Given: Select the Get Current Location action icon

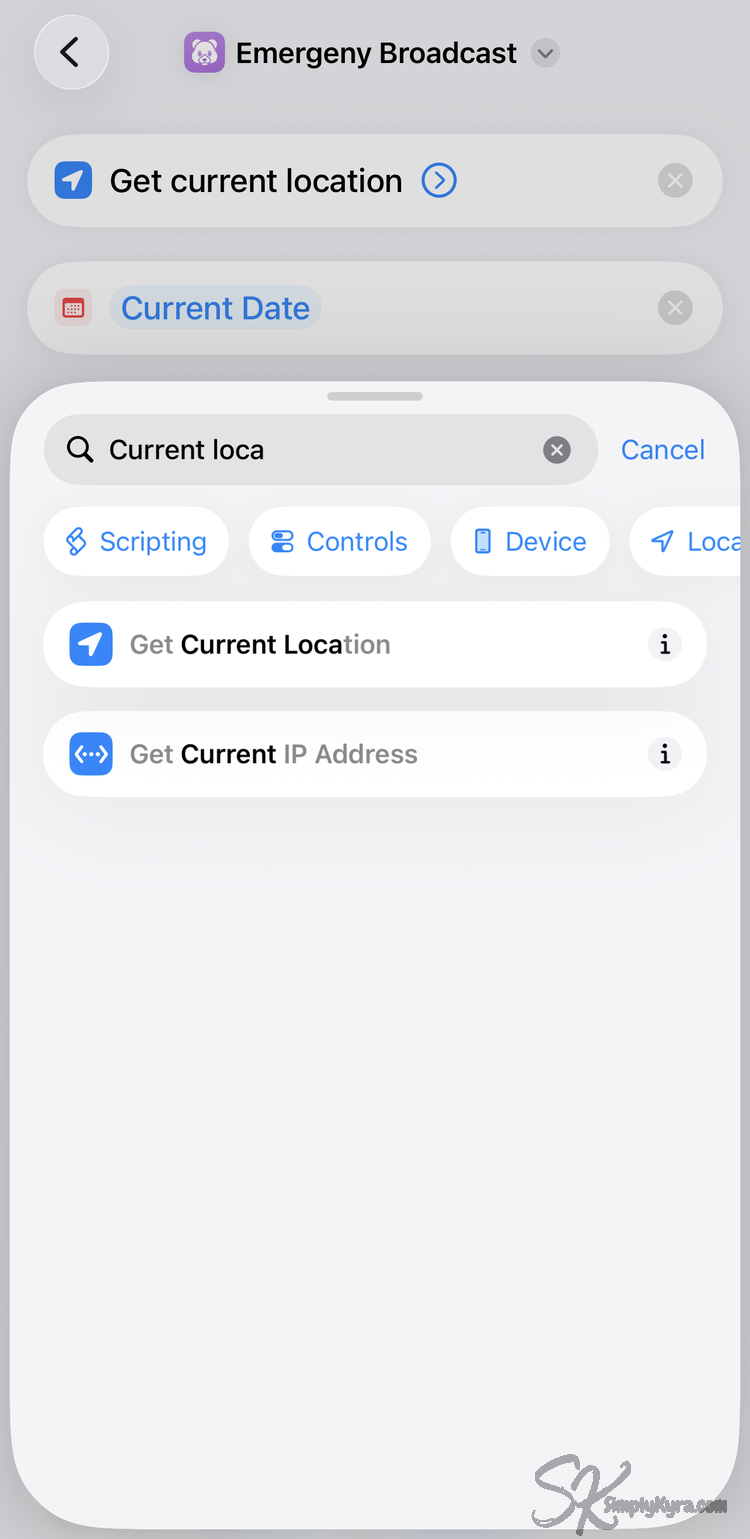Looking at the screenshot, I should (x=91, y=644).
